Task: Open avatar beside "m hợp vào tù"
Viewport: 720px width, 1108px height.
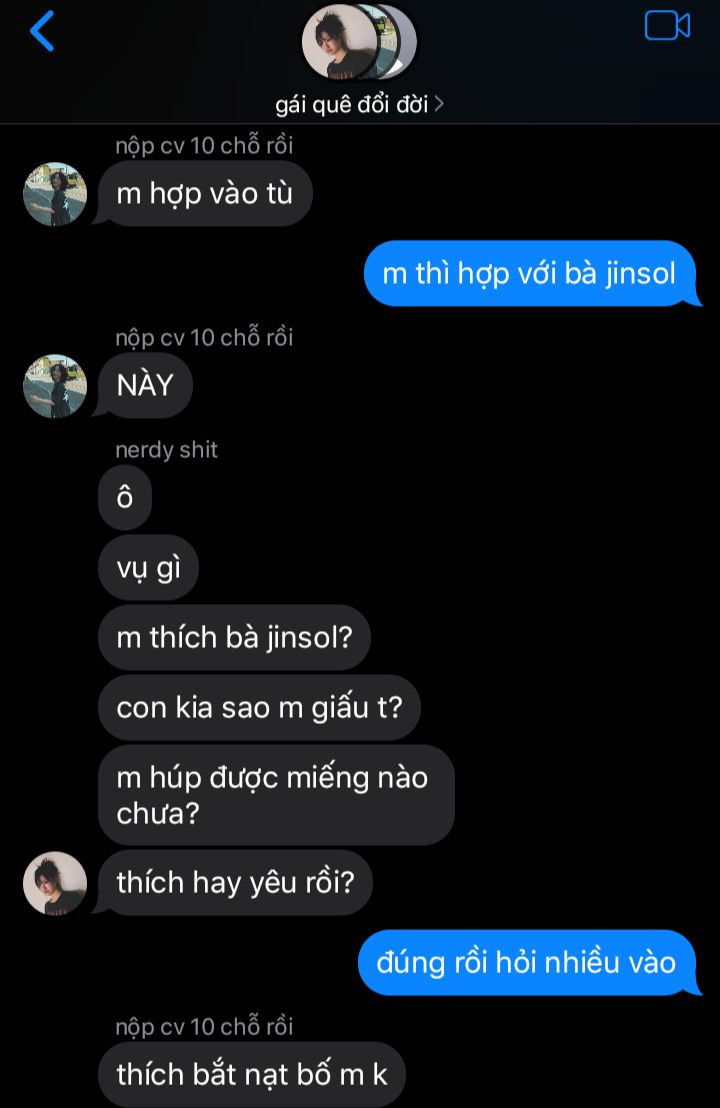Action: pos(55,194)
